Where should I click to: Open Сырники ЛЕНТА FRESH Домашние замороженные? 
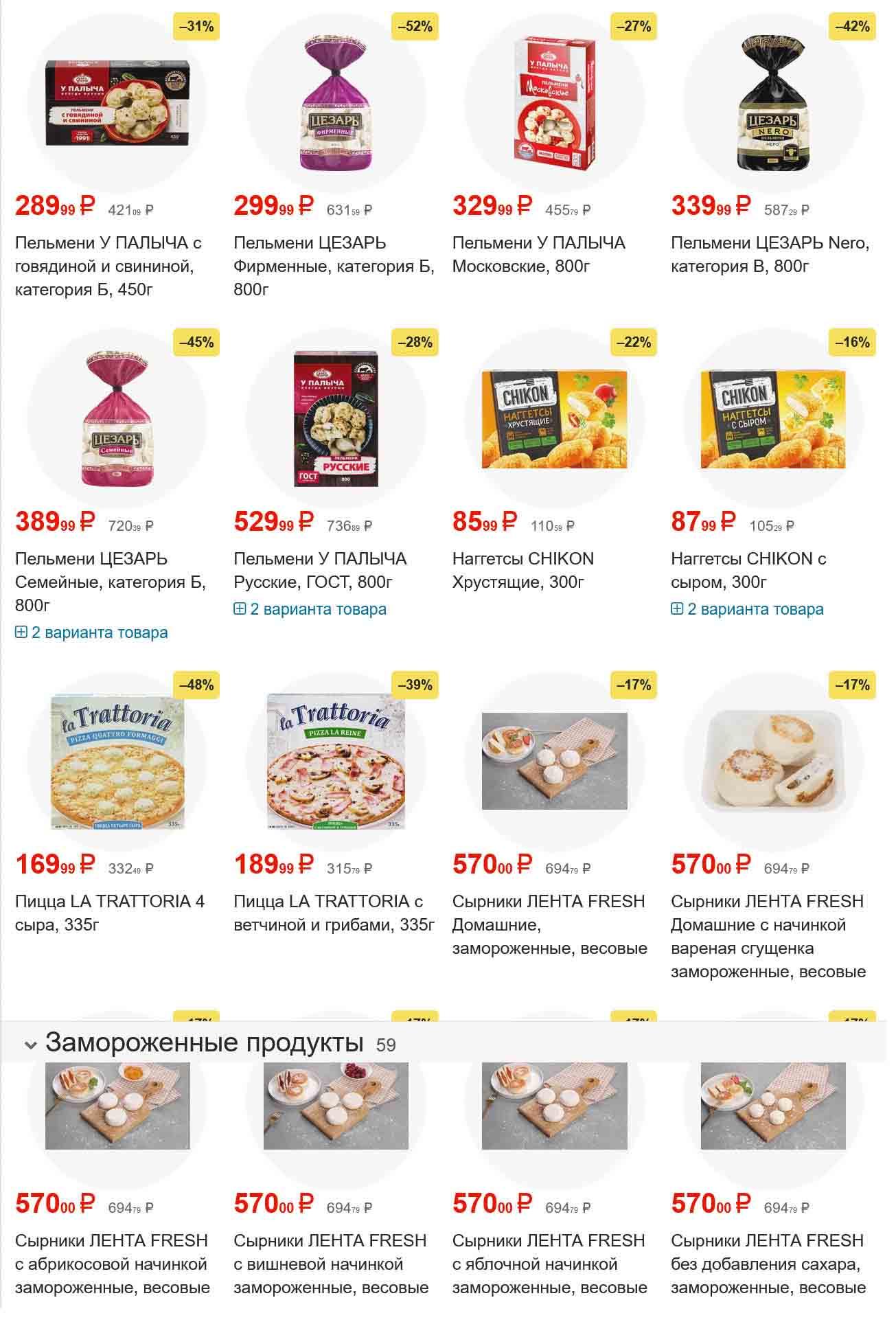point(549,924)
